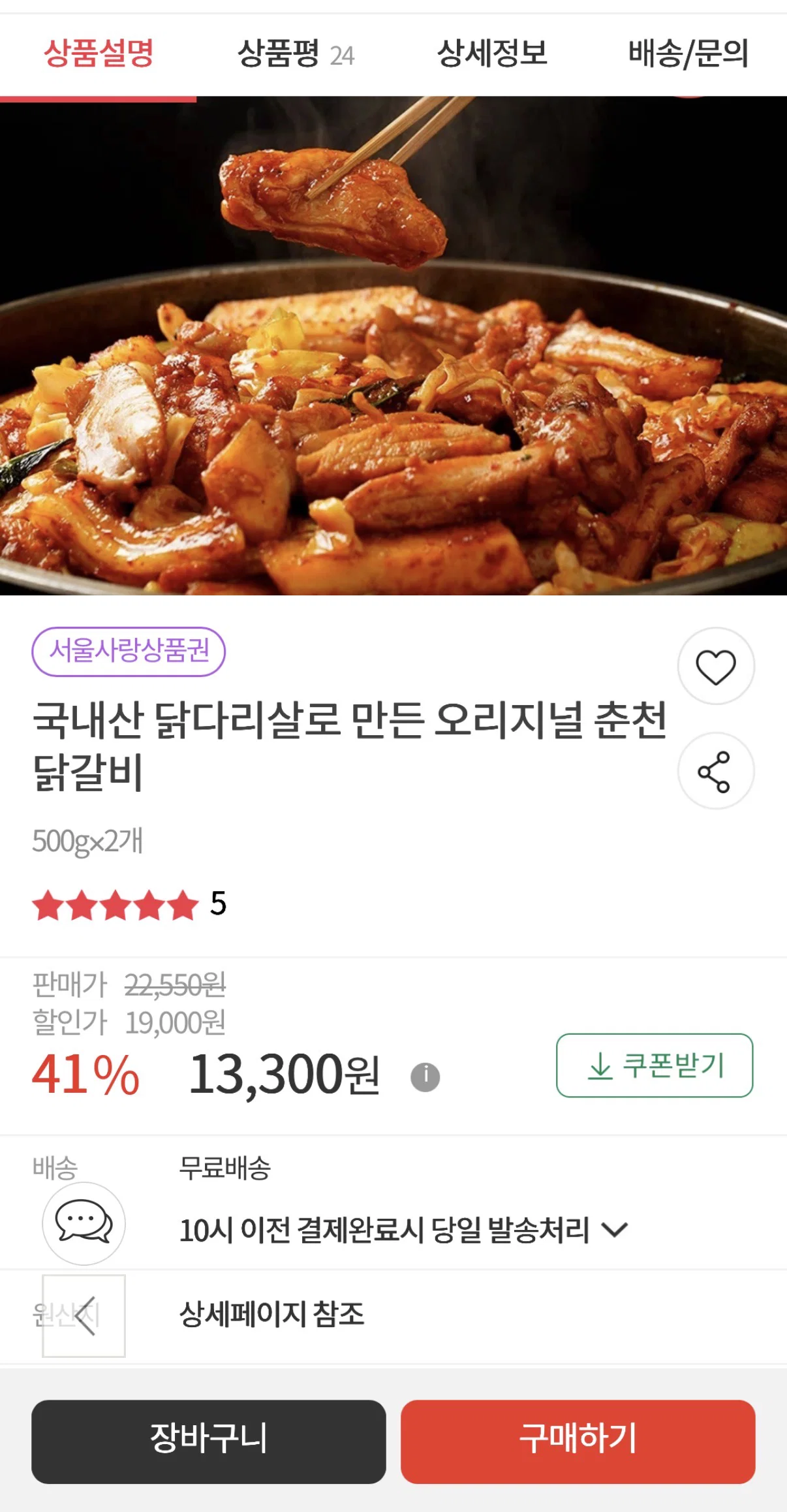Switch to the 상품평 reviews tab

295,54
